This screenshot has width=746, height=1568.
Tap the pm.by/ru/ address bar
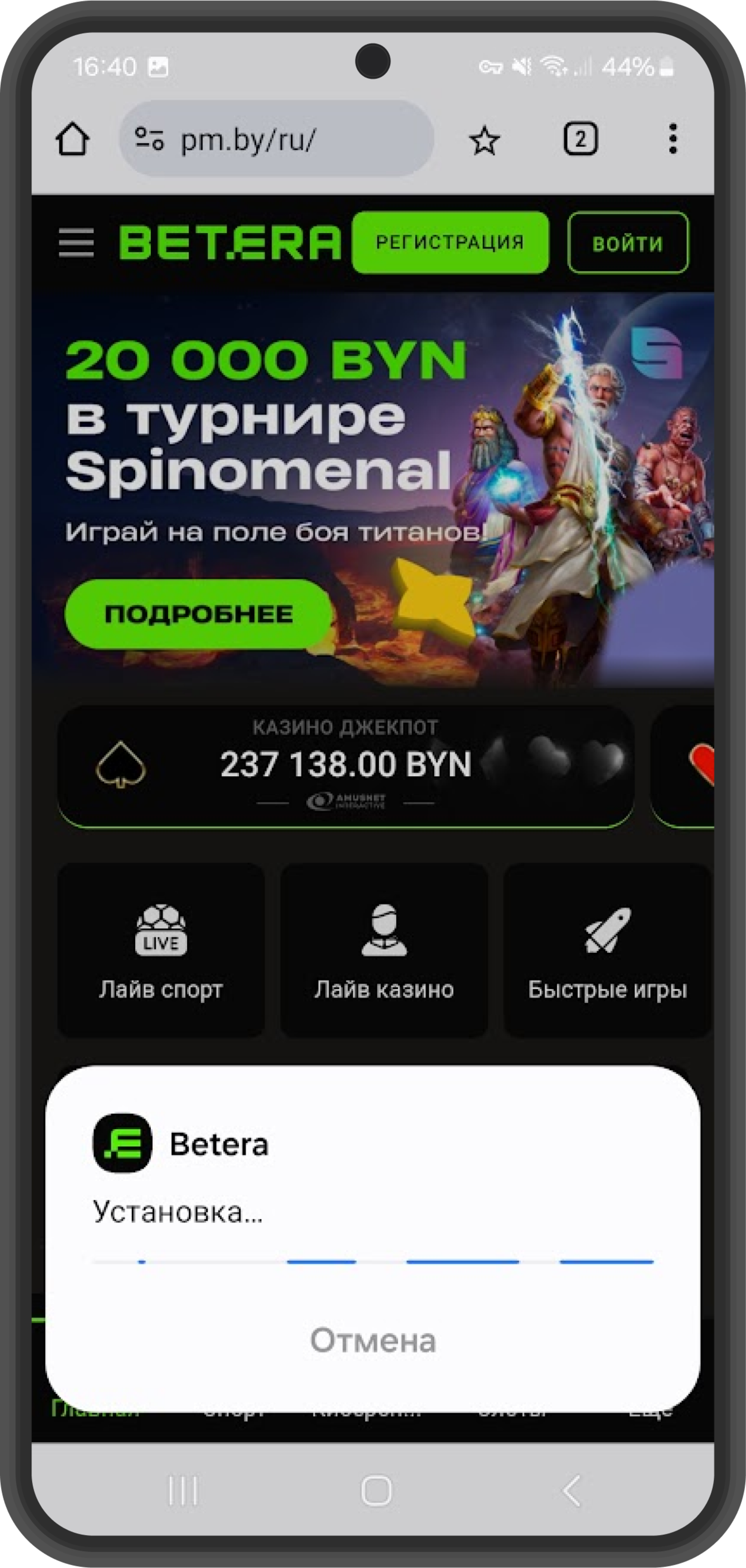pos(276,139)
